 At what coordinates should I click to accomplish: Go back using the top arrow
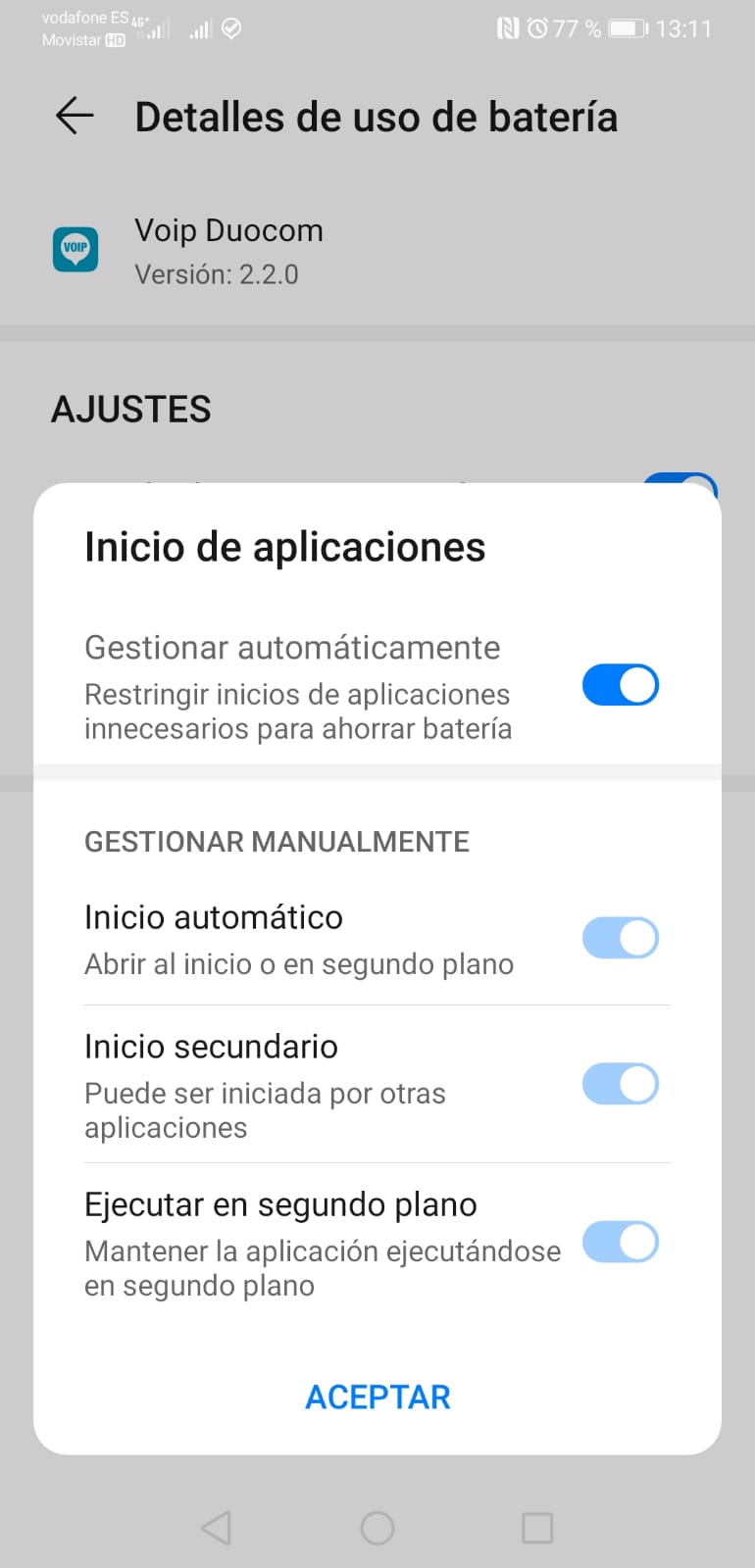pos(75,117)
